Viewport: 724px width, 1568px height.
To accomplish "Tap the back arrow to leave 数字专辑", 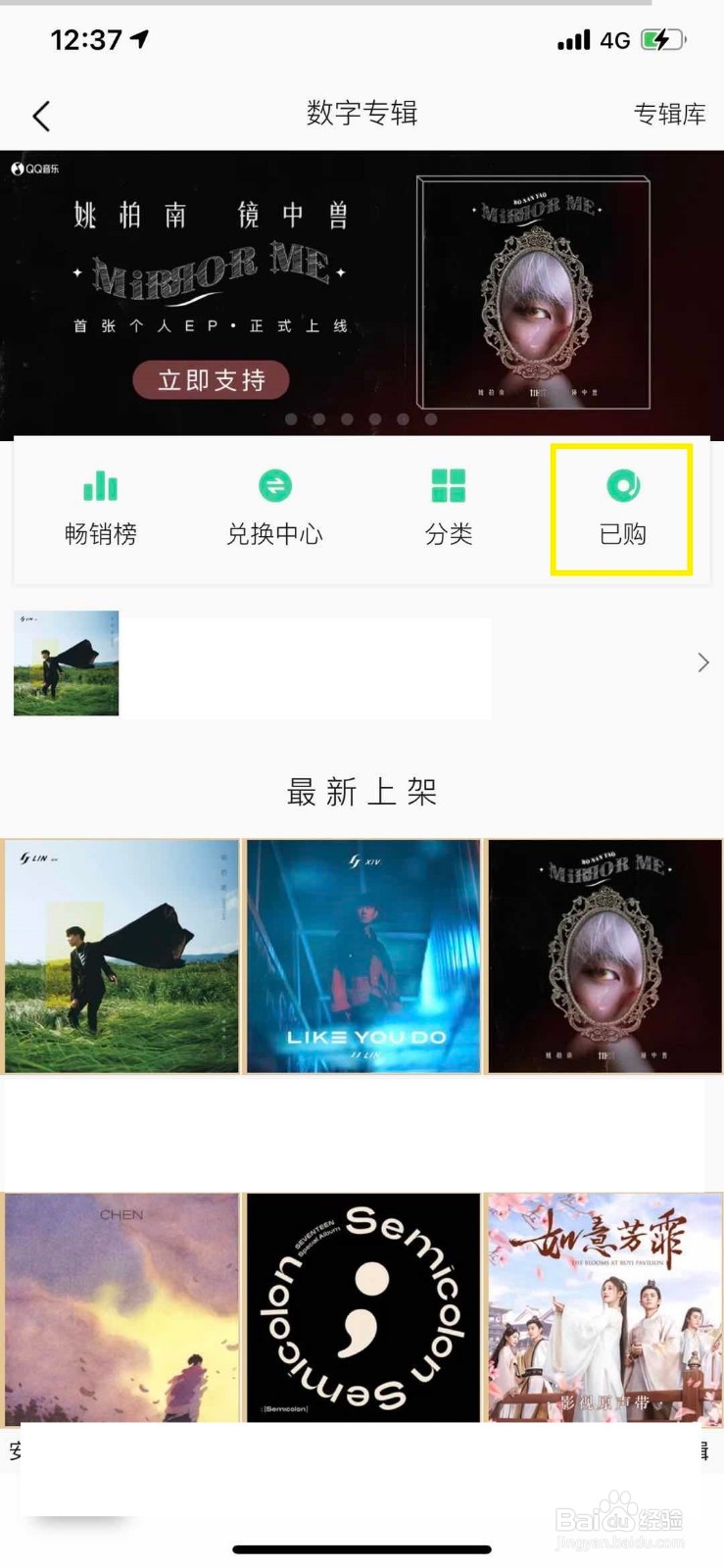I will tap(41, 115).
